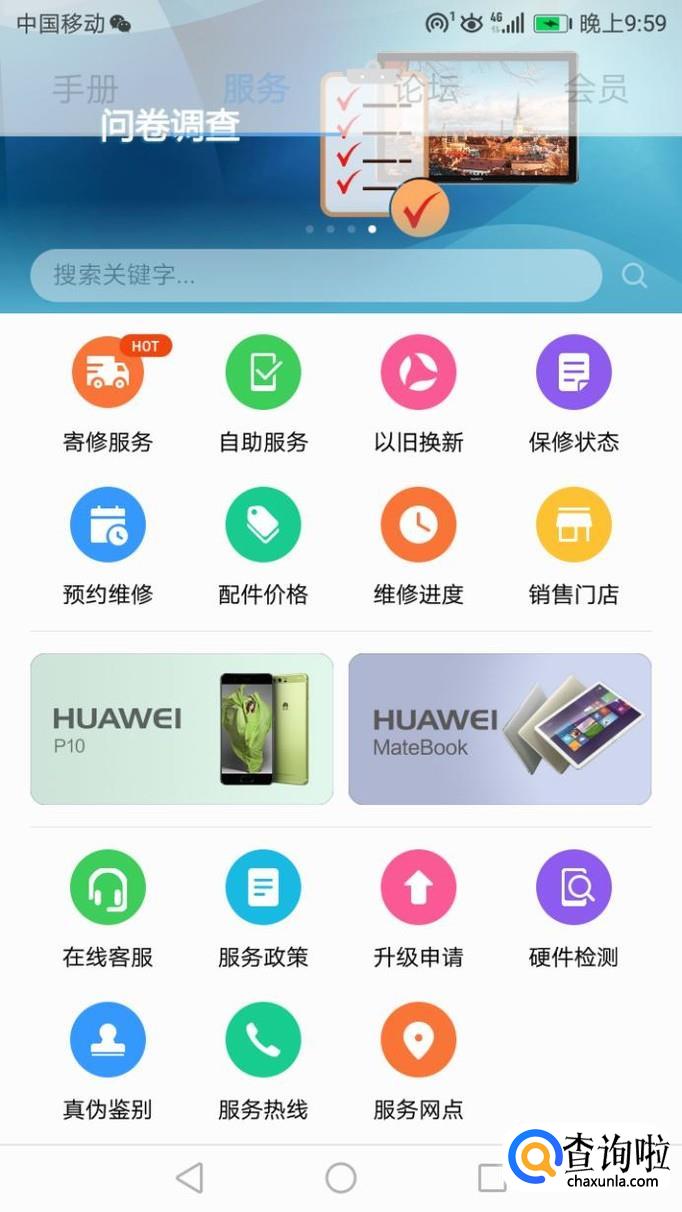The height and width of the screenshot is (1212, 682).
Task: Tap the search keyword field
Action: pyautogui.click(x=315, y=275)
